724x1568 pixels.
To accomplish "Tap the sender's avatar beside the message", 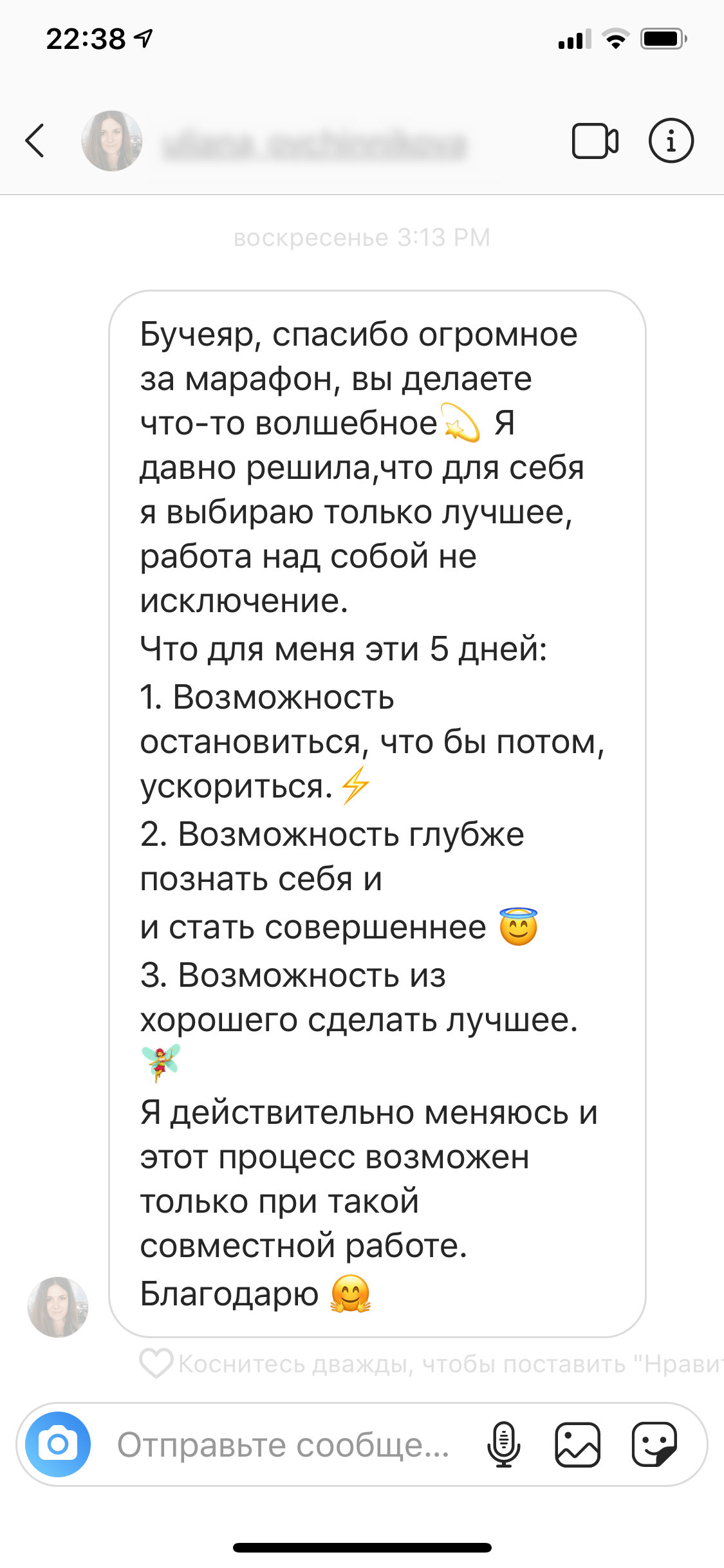I will [x=58, y=1307].
